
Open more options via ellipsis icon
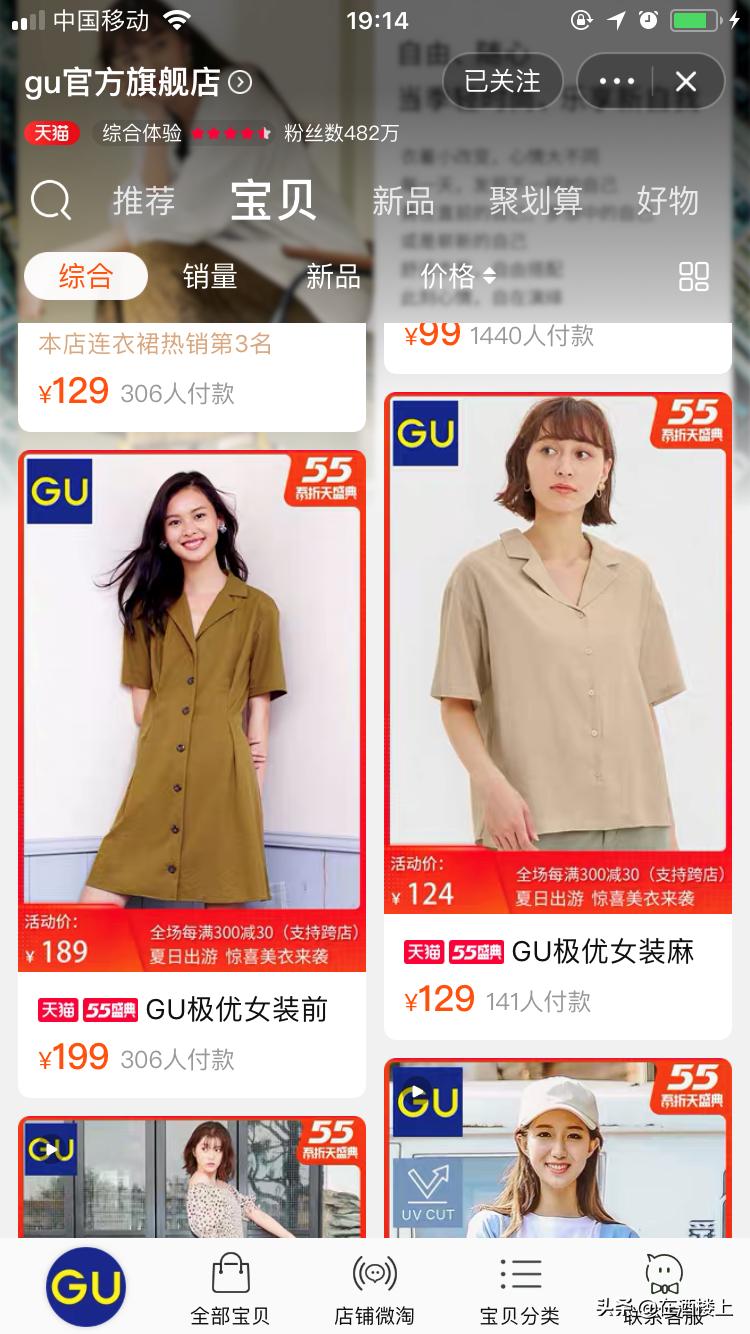[619, 82]
